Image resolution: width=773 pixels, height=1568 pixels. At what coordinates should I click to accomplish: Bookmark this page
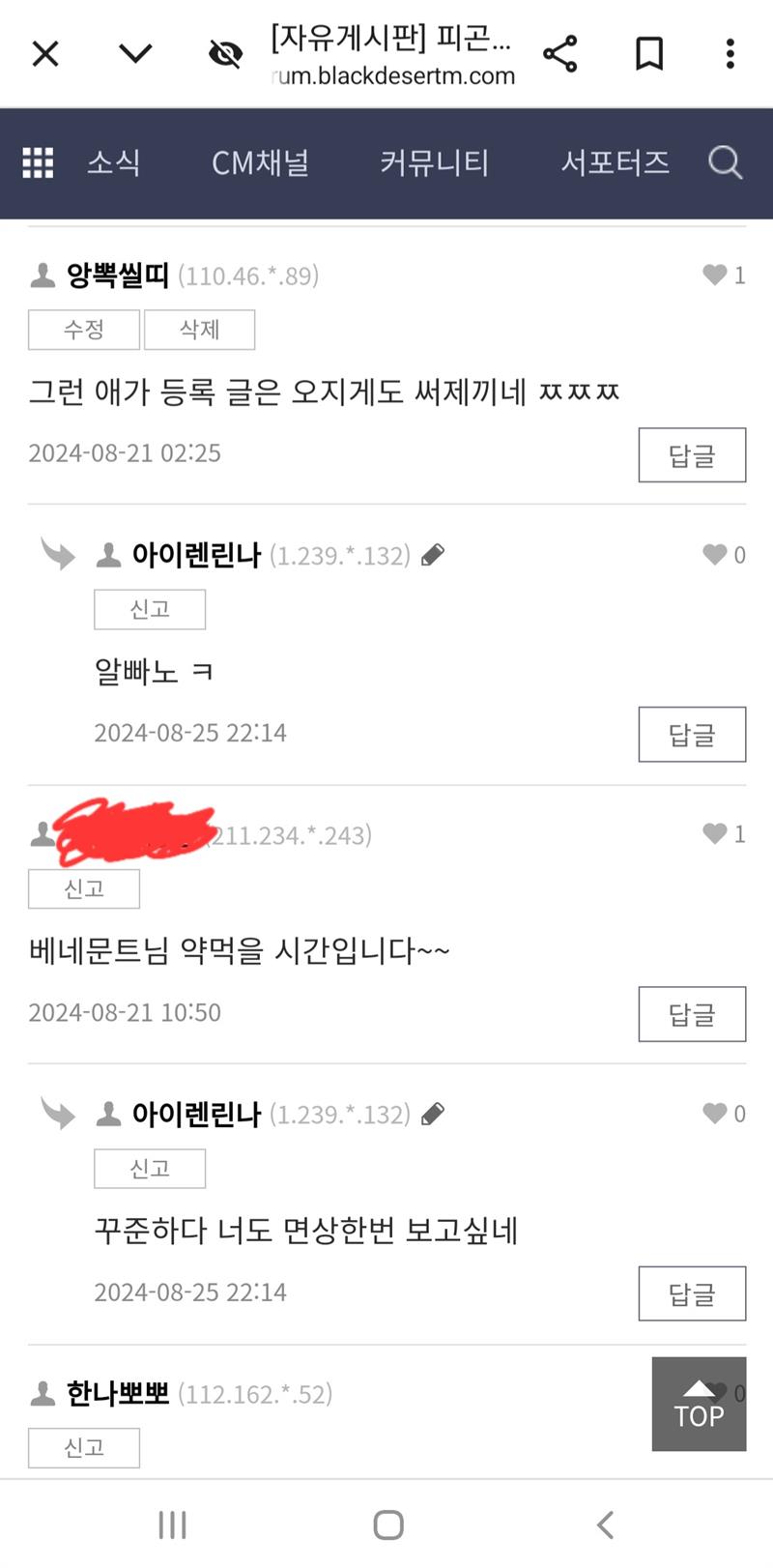(649, 53)
